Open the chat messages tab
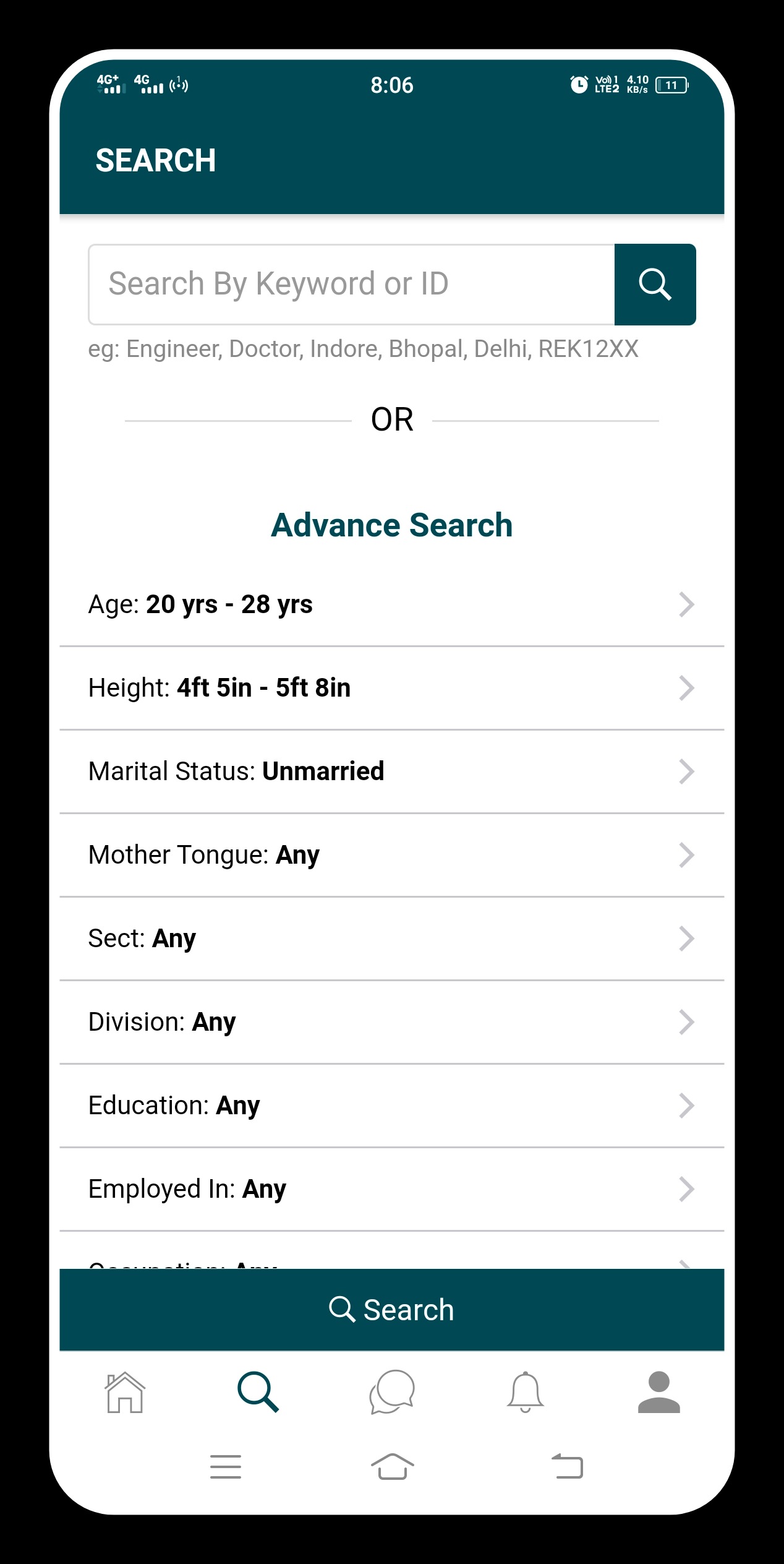This screenshot has width=784, height=1564. tap(392, 1392)
